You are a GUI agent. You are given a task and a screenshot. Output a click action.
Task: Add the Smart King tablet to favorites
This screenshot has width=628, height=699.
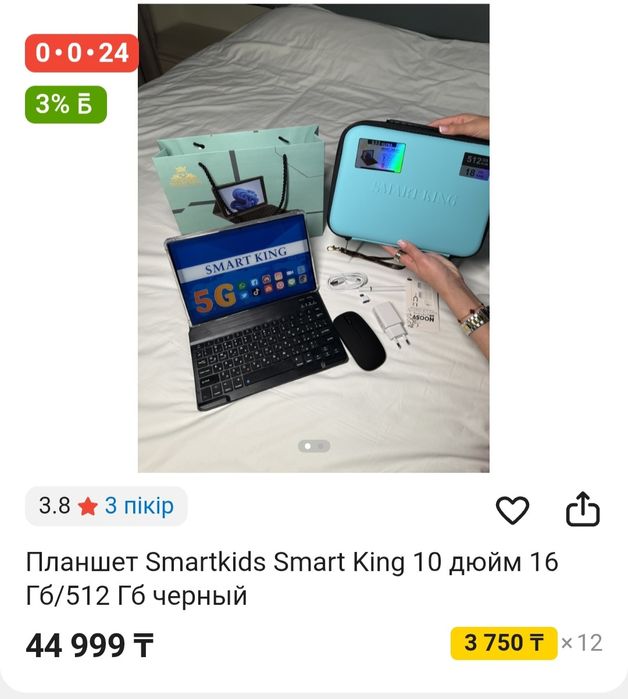click(x=512, y=511)
